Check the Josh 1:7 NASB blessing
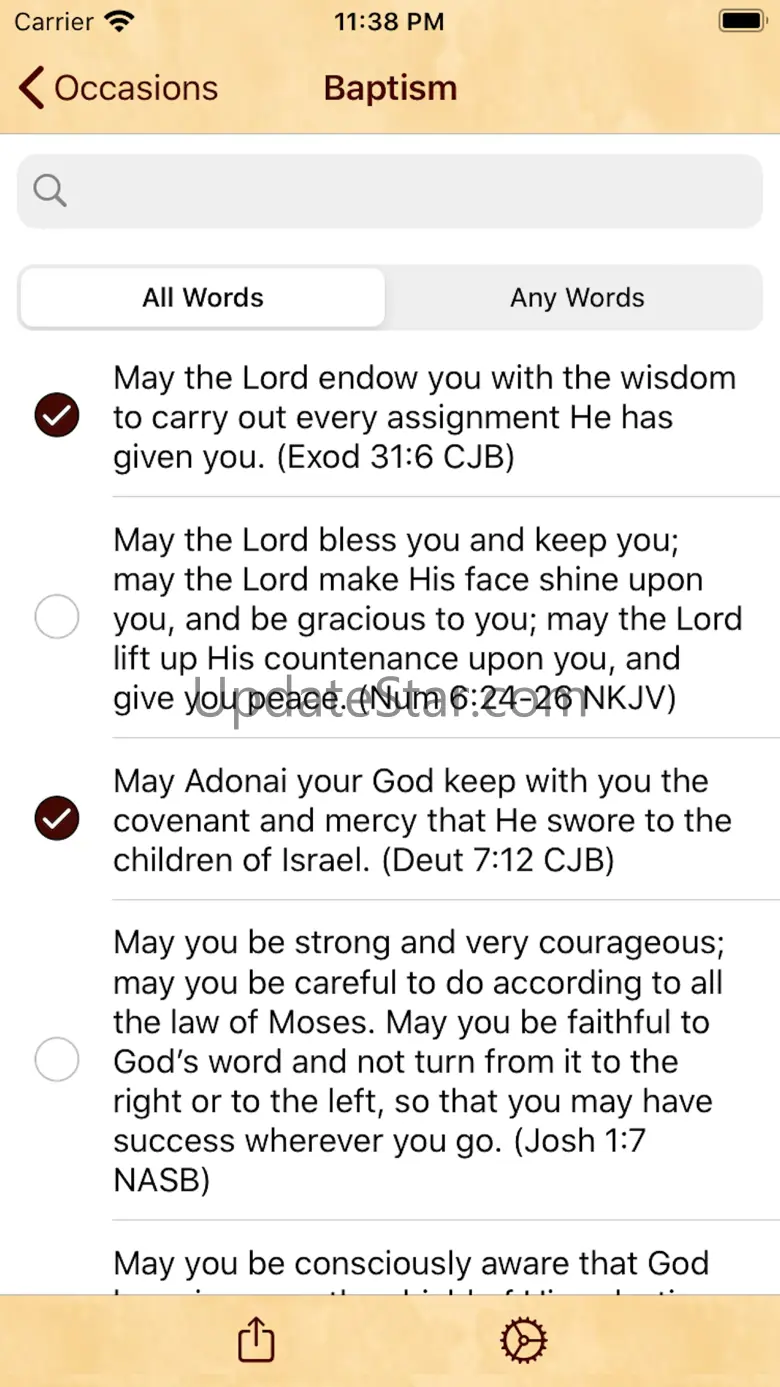The width and height of the screenshot is (780, 1387). [57, 1059]
